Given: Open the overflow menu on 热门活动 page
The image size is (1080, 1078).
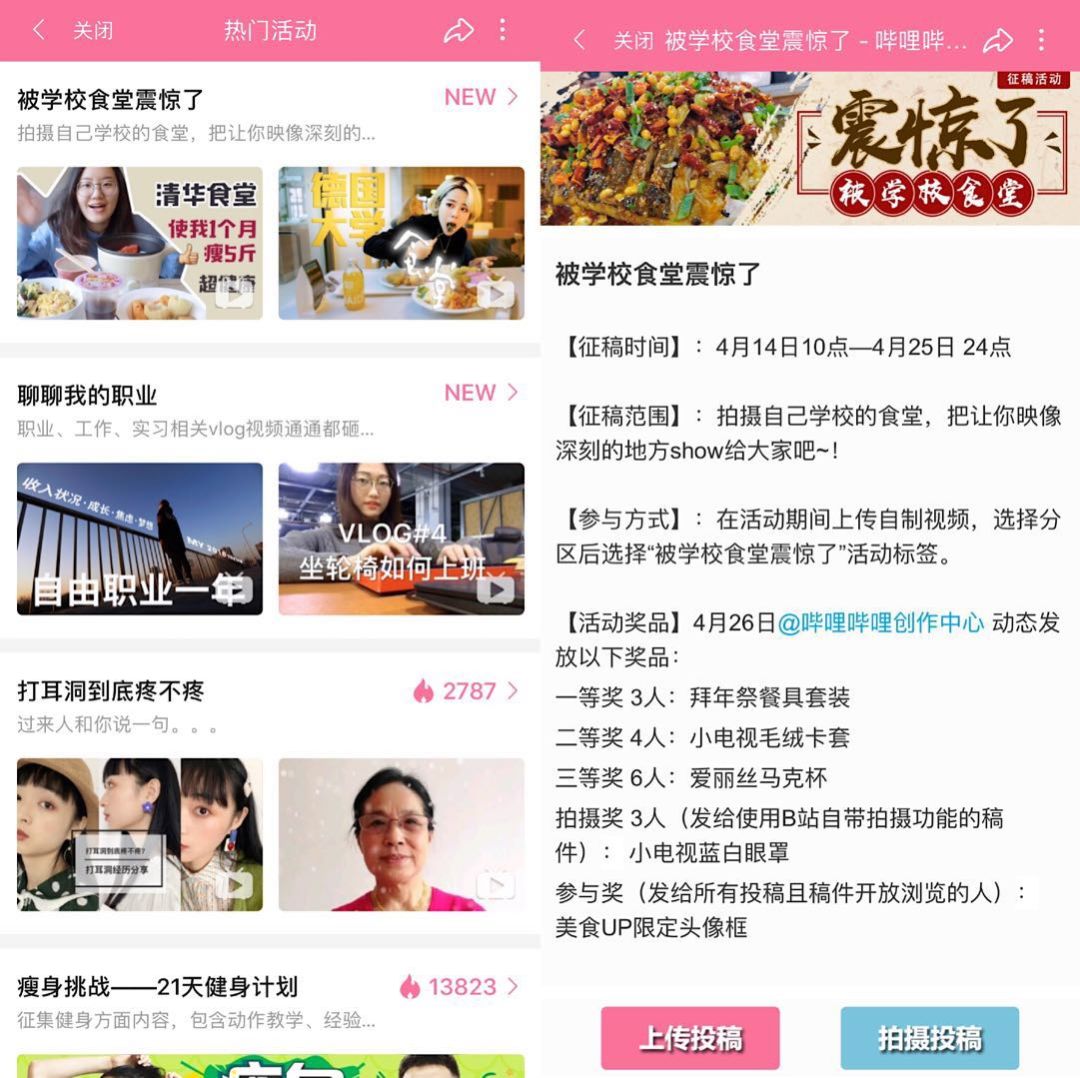Looking at the screenshot, I should point(502,30).
